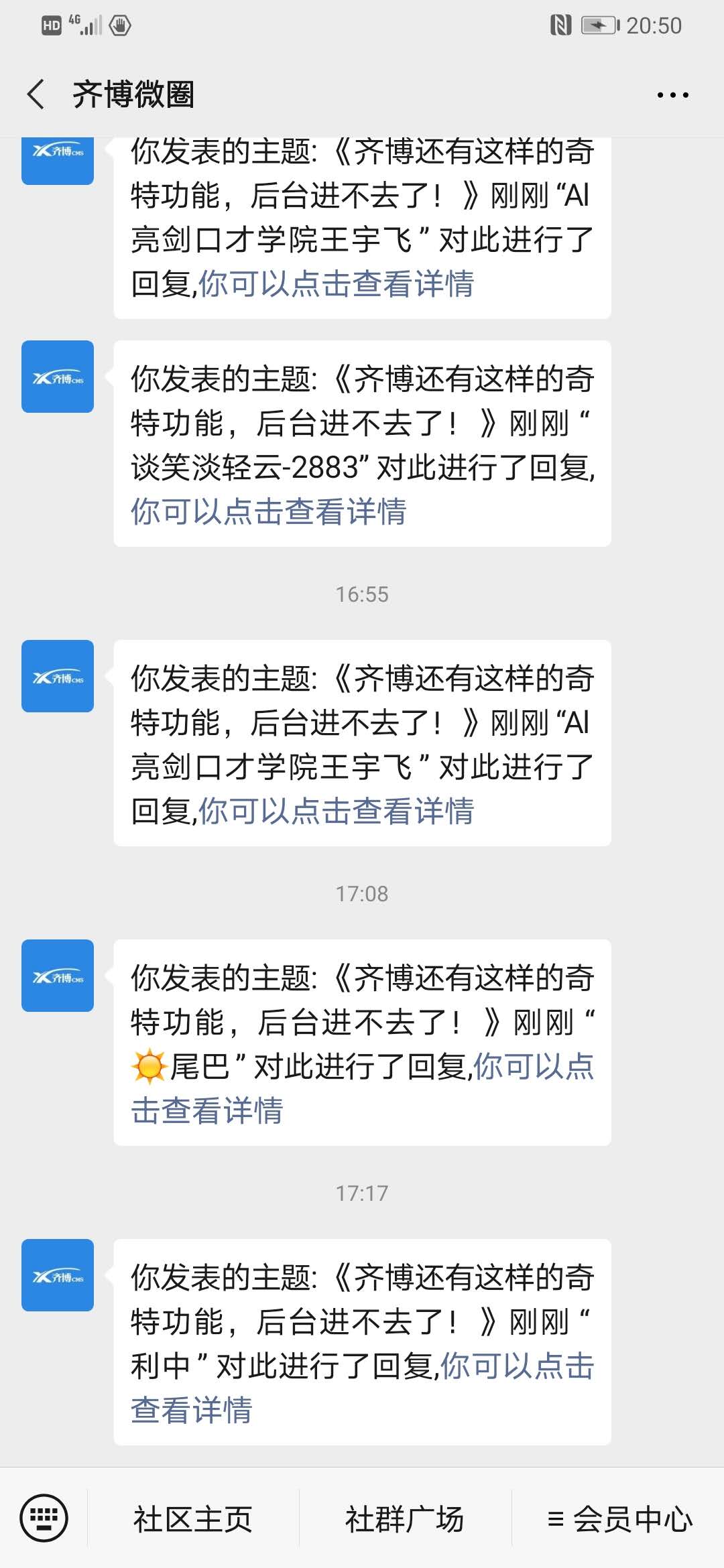Expand the 会员中心 menu
This screenshot has height=1568, width=724.
point(619,1519)
